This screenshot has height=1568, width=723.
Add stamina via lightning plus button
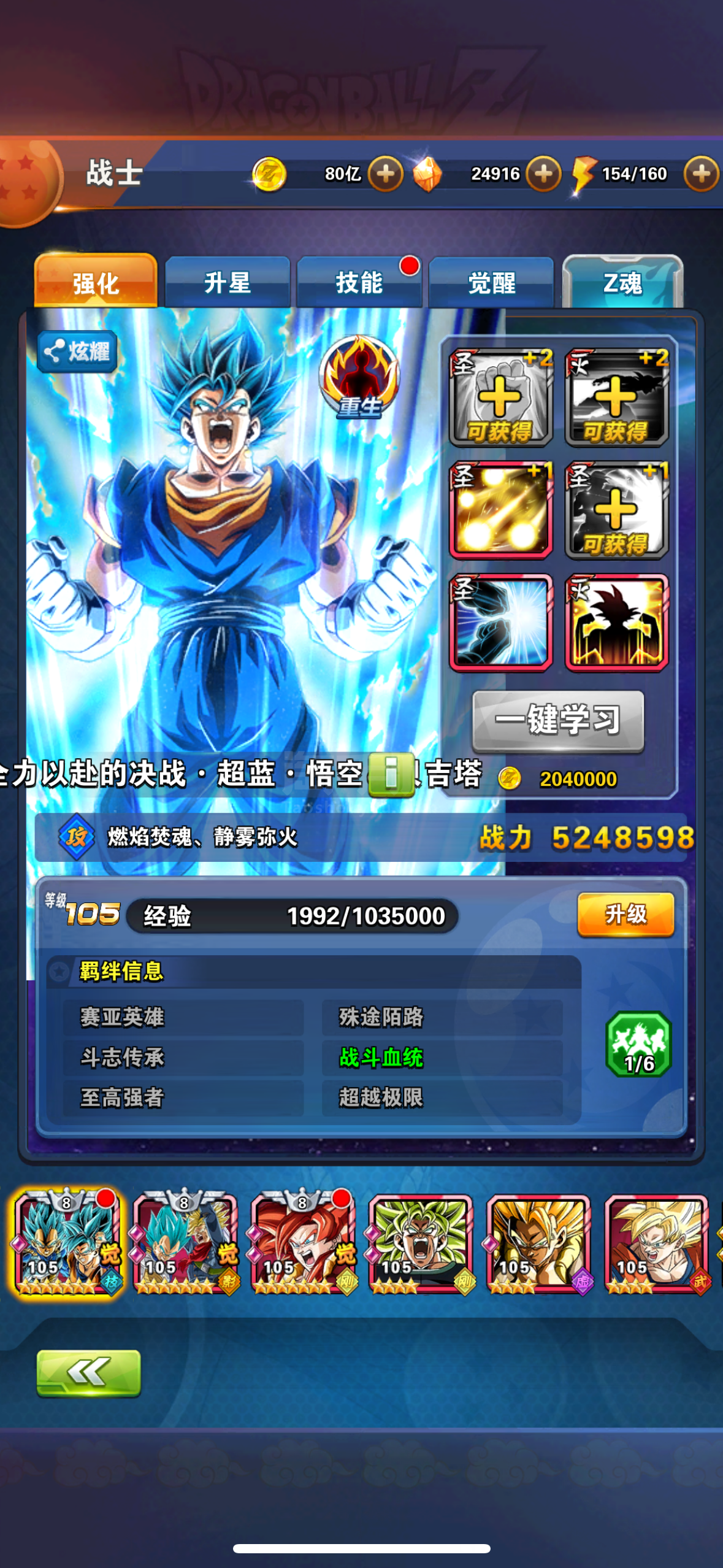pos(701,174)
